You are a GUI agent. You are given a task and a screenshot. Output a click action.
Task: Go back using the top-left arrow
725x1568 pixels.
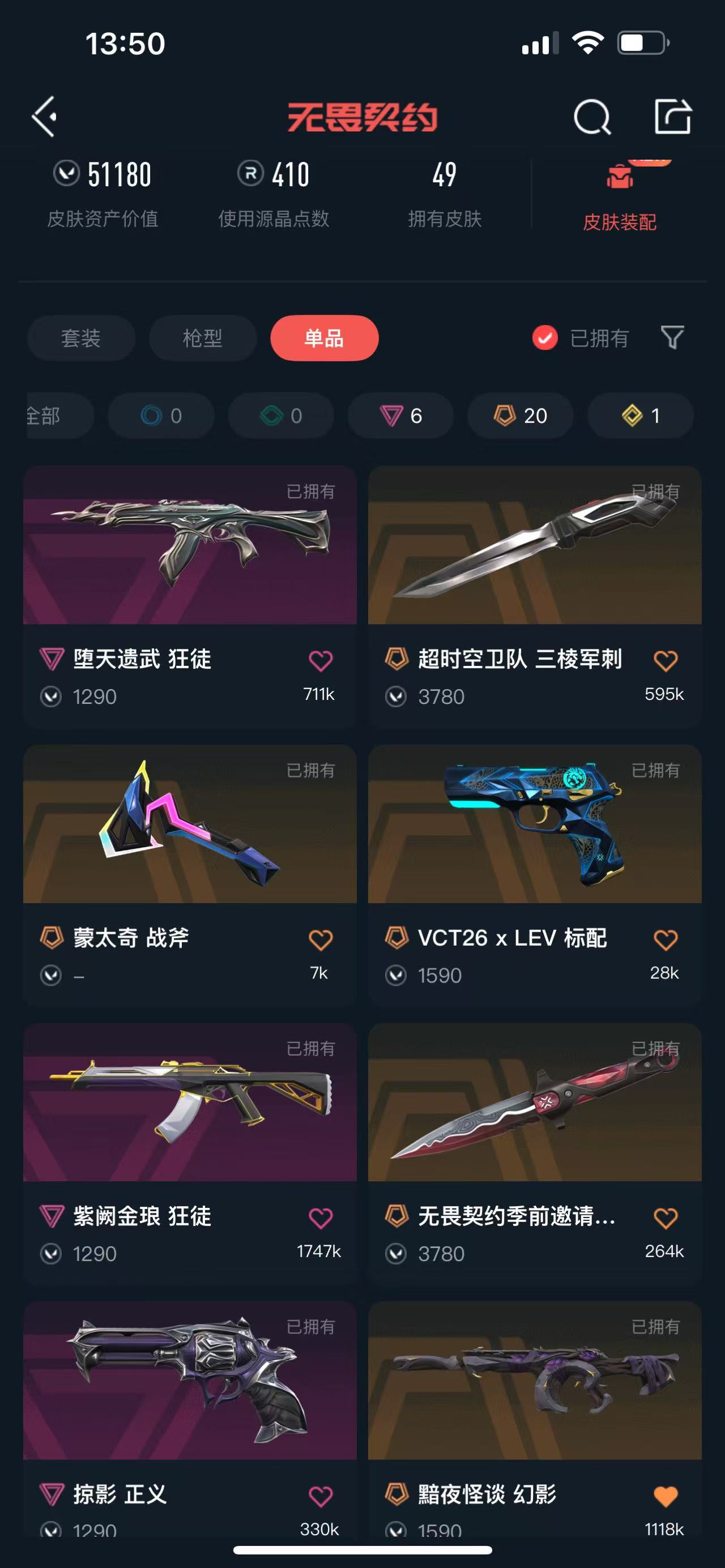click(44, 116)
